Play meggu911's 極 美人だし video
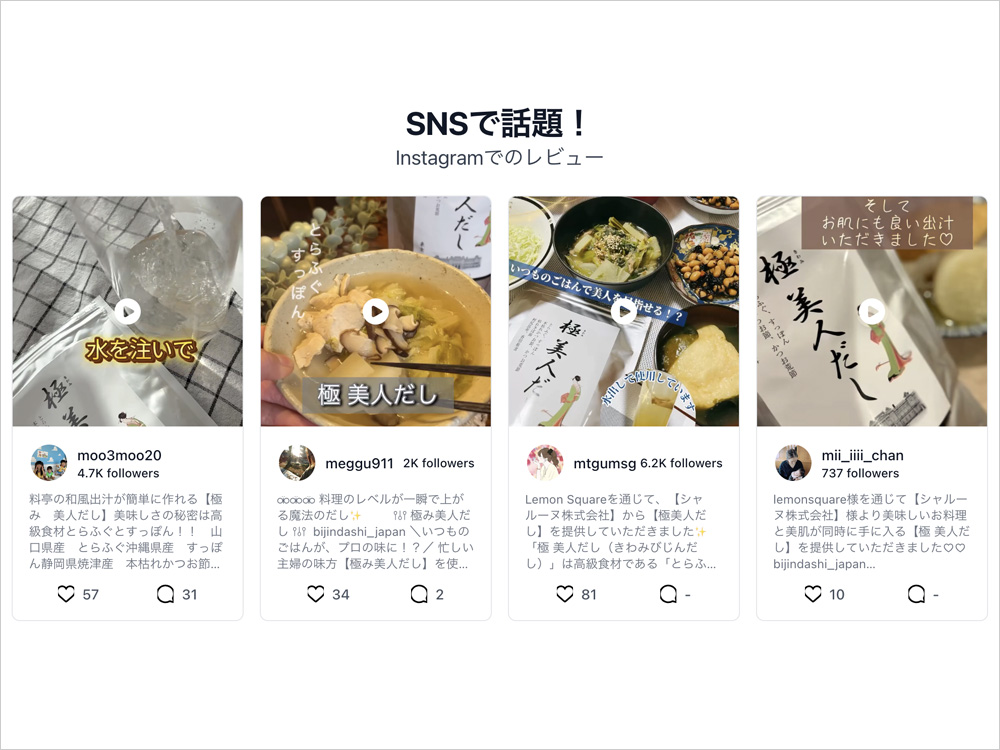The image size is (1000, 750). point(375,311)
